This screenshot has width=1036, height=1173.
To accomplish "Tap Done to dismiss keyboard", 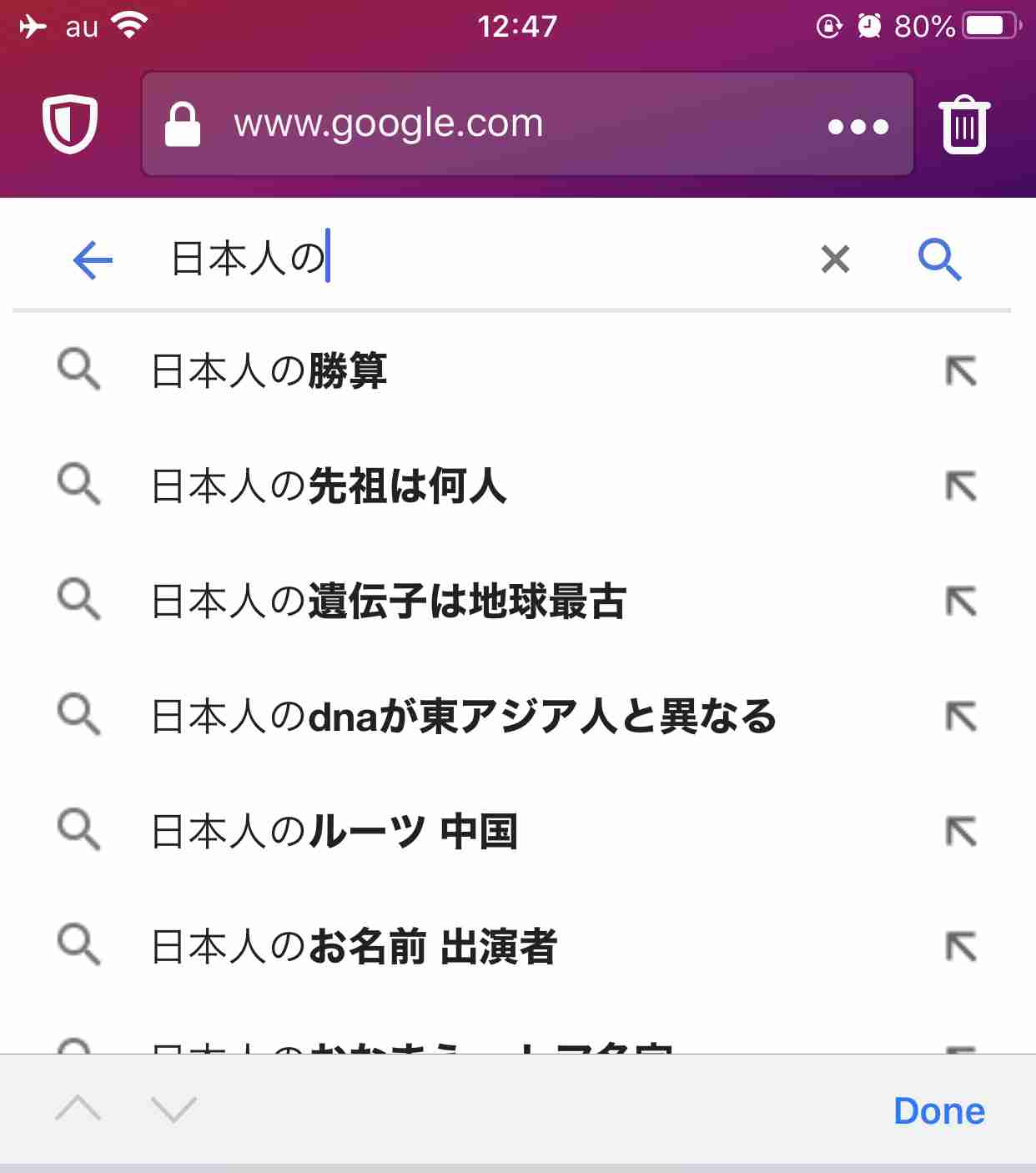I will [938, 1111].
